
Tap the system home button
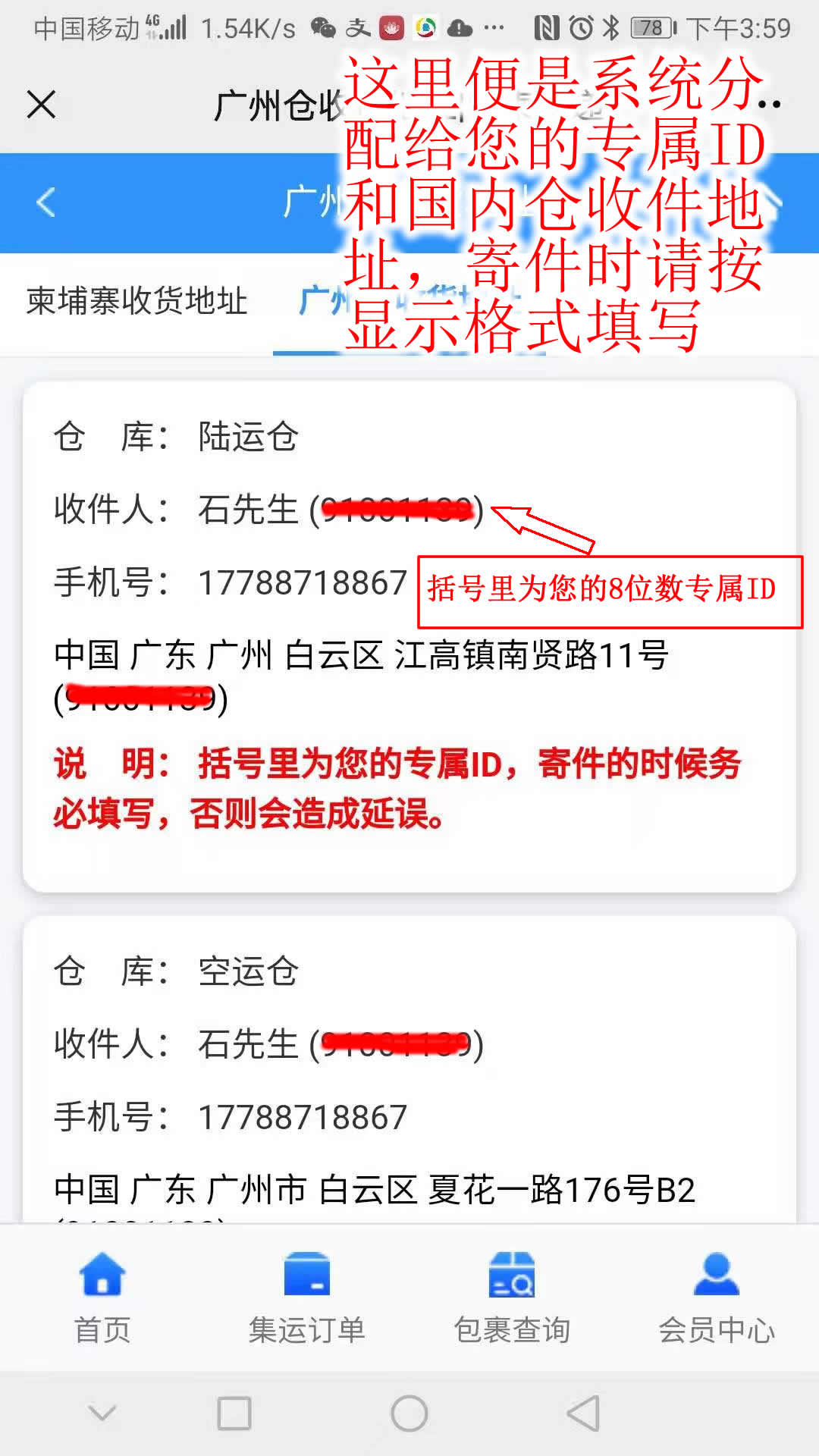pos(409,1414)
